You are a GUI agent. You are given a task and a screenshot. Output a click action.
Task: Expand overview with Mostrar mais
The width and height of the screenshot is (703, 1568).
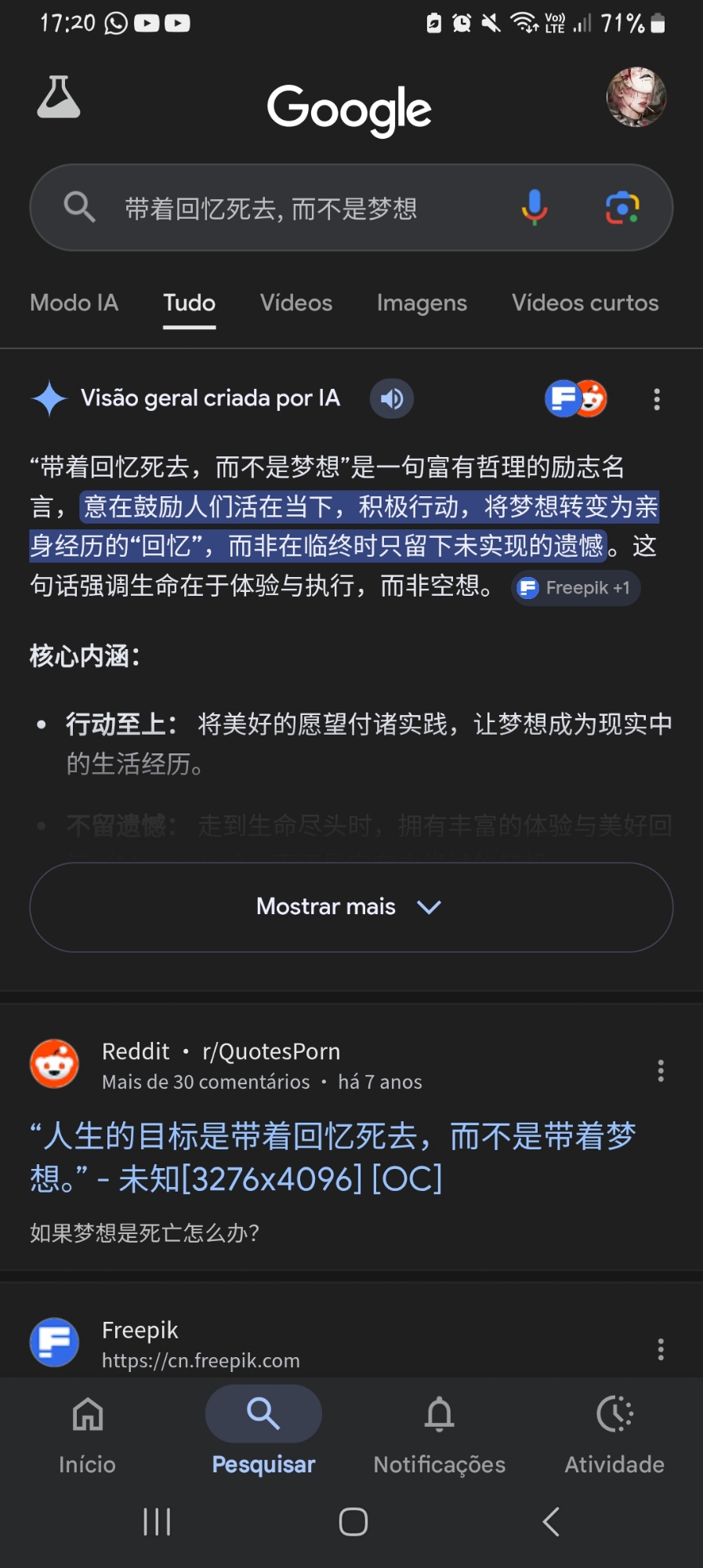click(351, 907)
